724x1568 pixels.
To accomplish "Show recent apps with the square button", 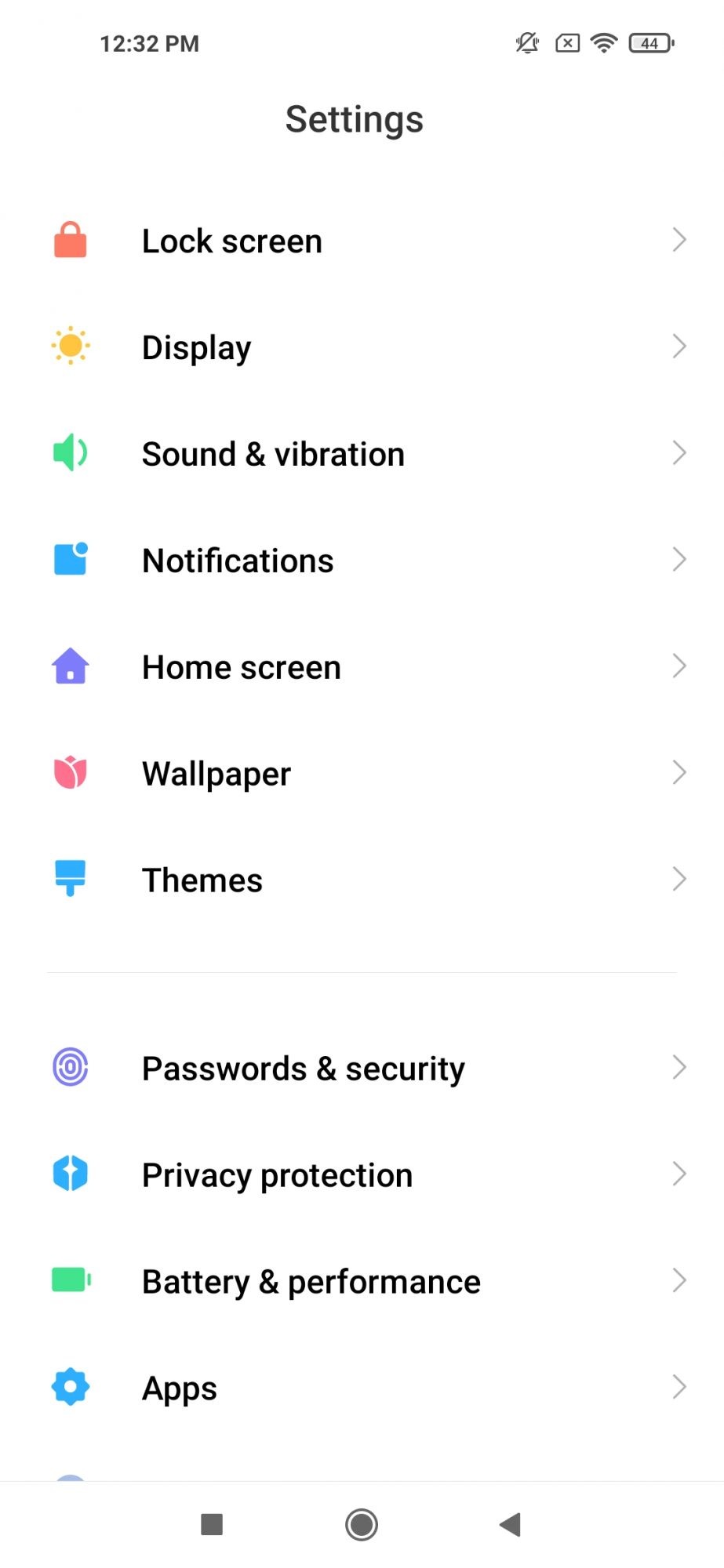I will click(x=212, y=1525).
